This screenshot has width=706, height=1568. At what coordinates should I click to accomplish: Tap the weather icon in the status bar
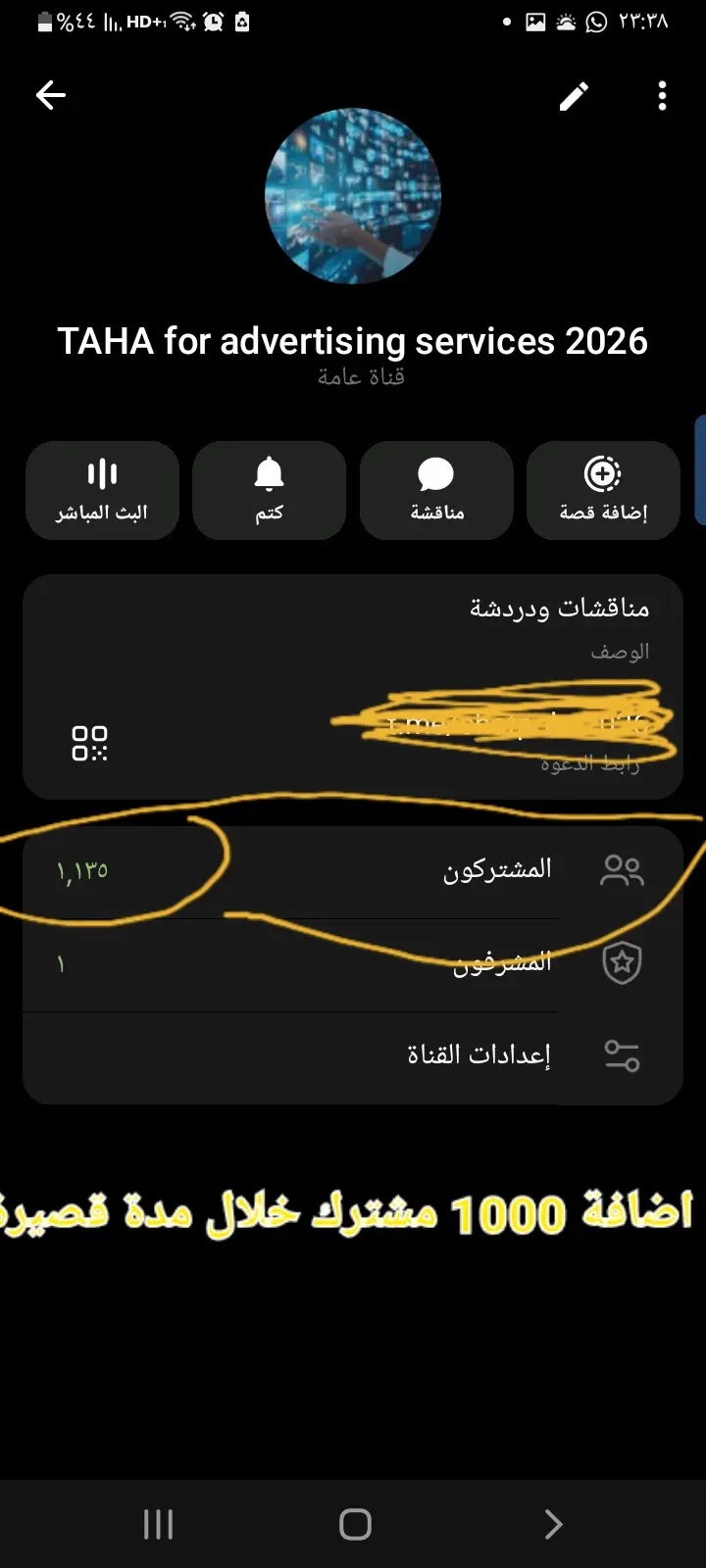tap(563, 22)
